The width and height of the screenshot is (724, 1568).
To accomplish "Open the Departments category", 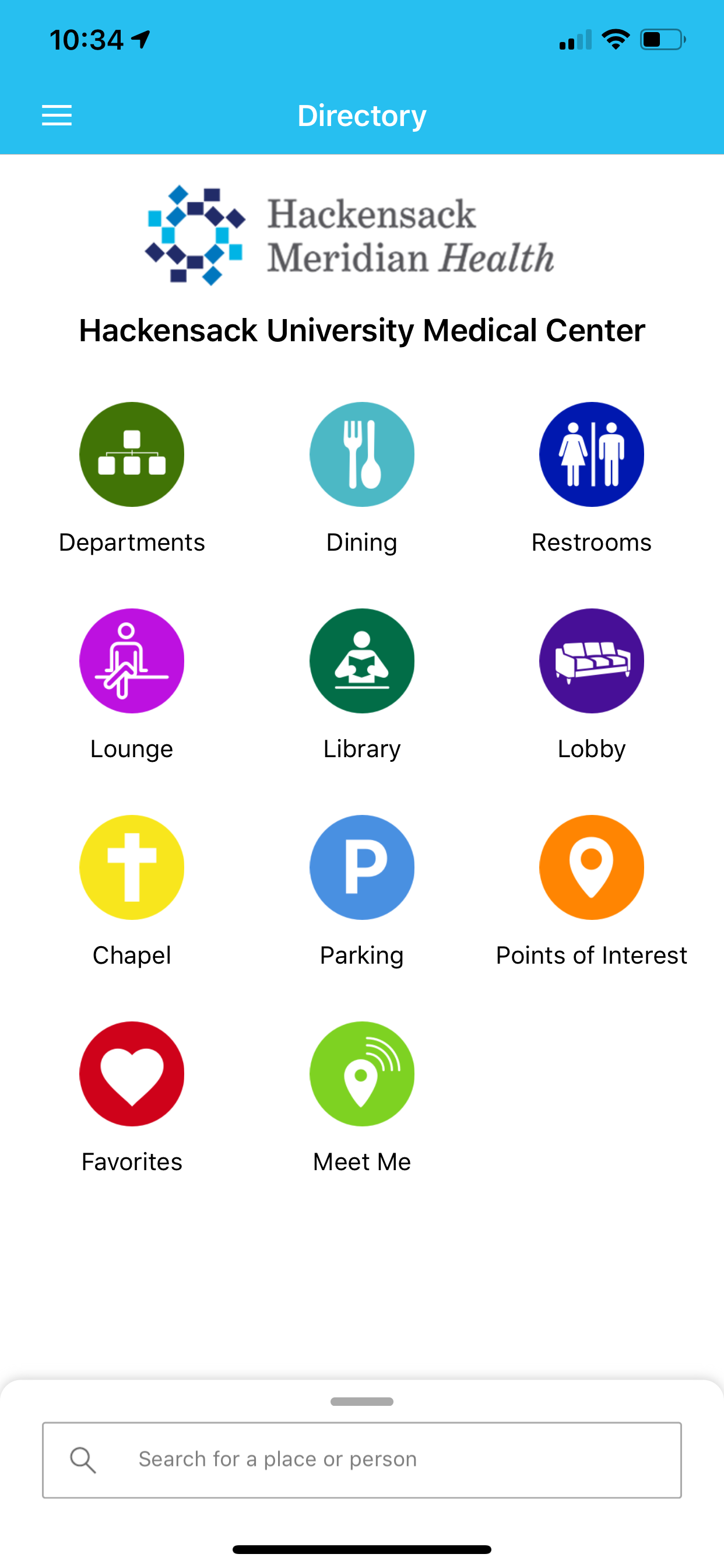I will [x=131, y=454].
